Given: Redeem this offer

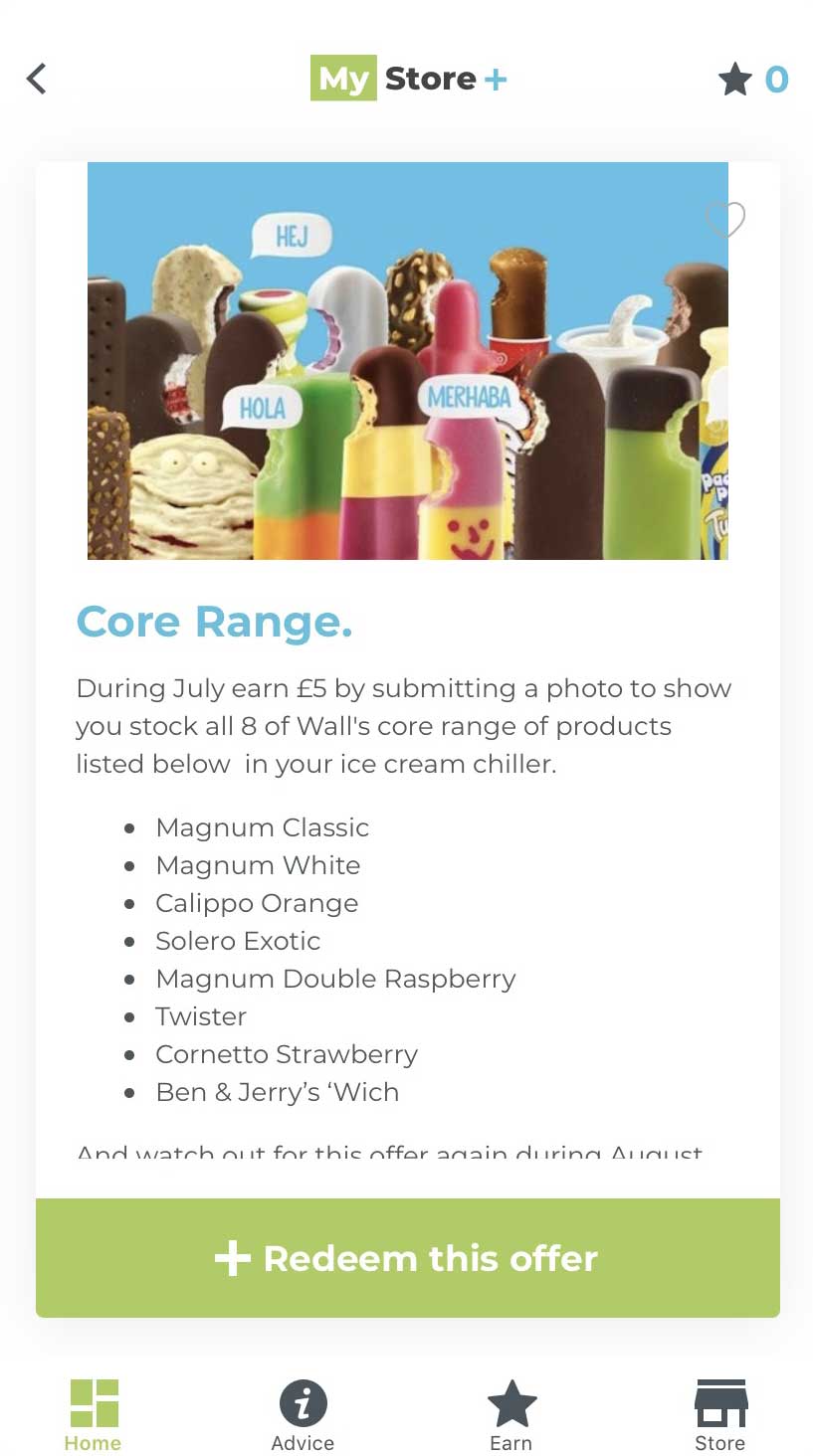Looking at the screenshot, I should (x=408, y=1258).
